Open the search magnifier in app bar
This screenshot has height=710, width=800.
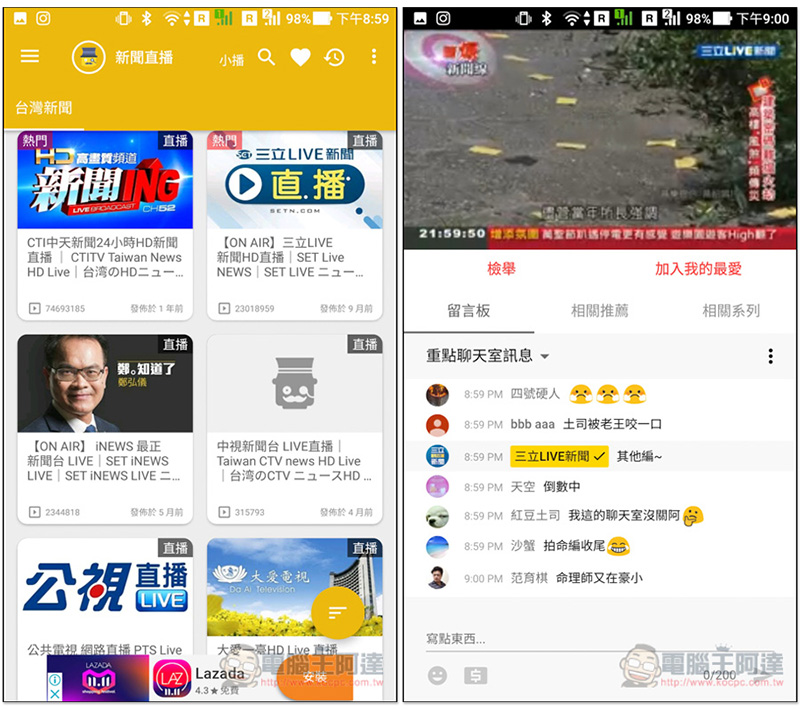(x=266, y=57)
